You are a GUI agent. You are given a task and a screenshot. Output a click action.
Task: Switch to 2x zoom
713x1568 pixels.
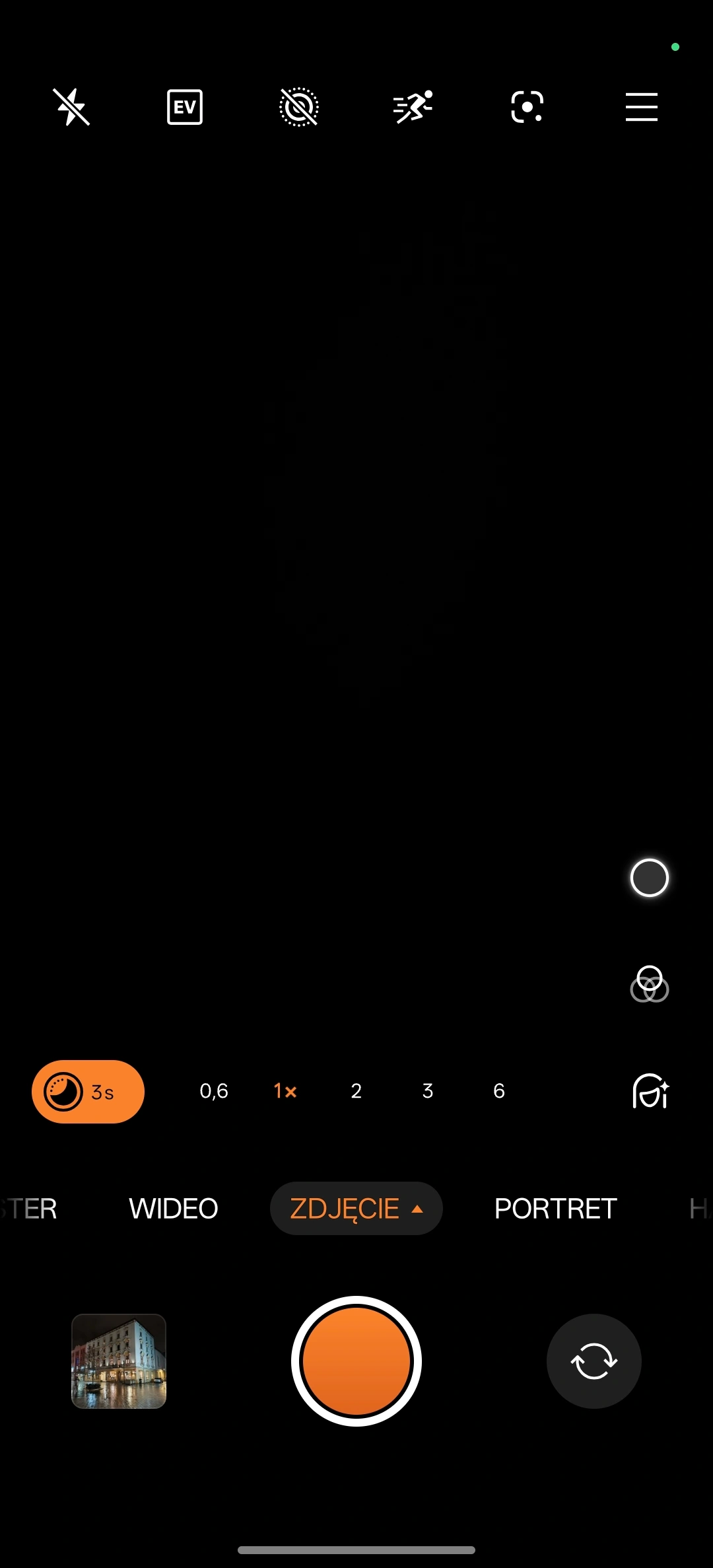coord(356,1091)
